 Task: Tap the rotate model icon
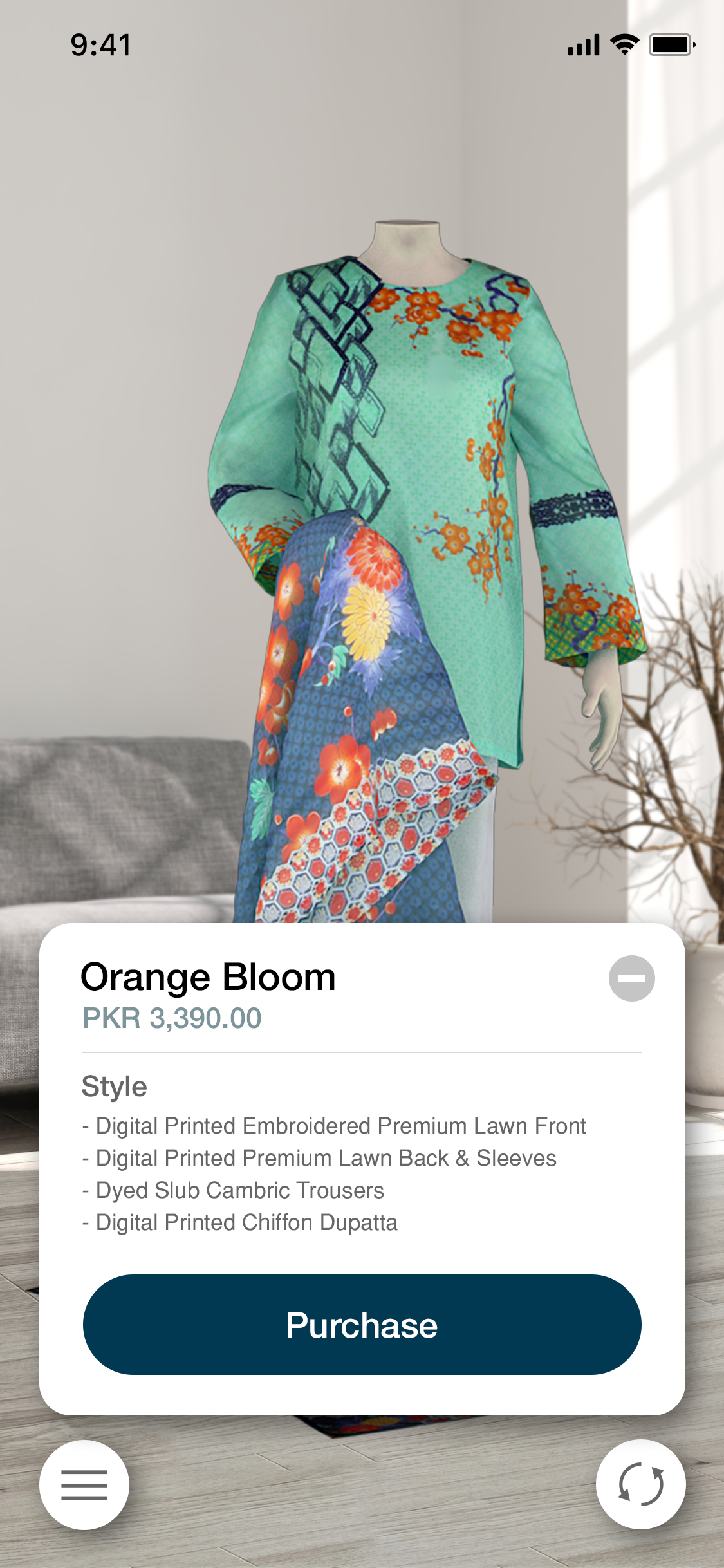pyautogui.click(x=640, y=1484)
